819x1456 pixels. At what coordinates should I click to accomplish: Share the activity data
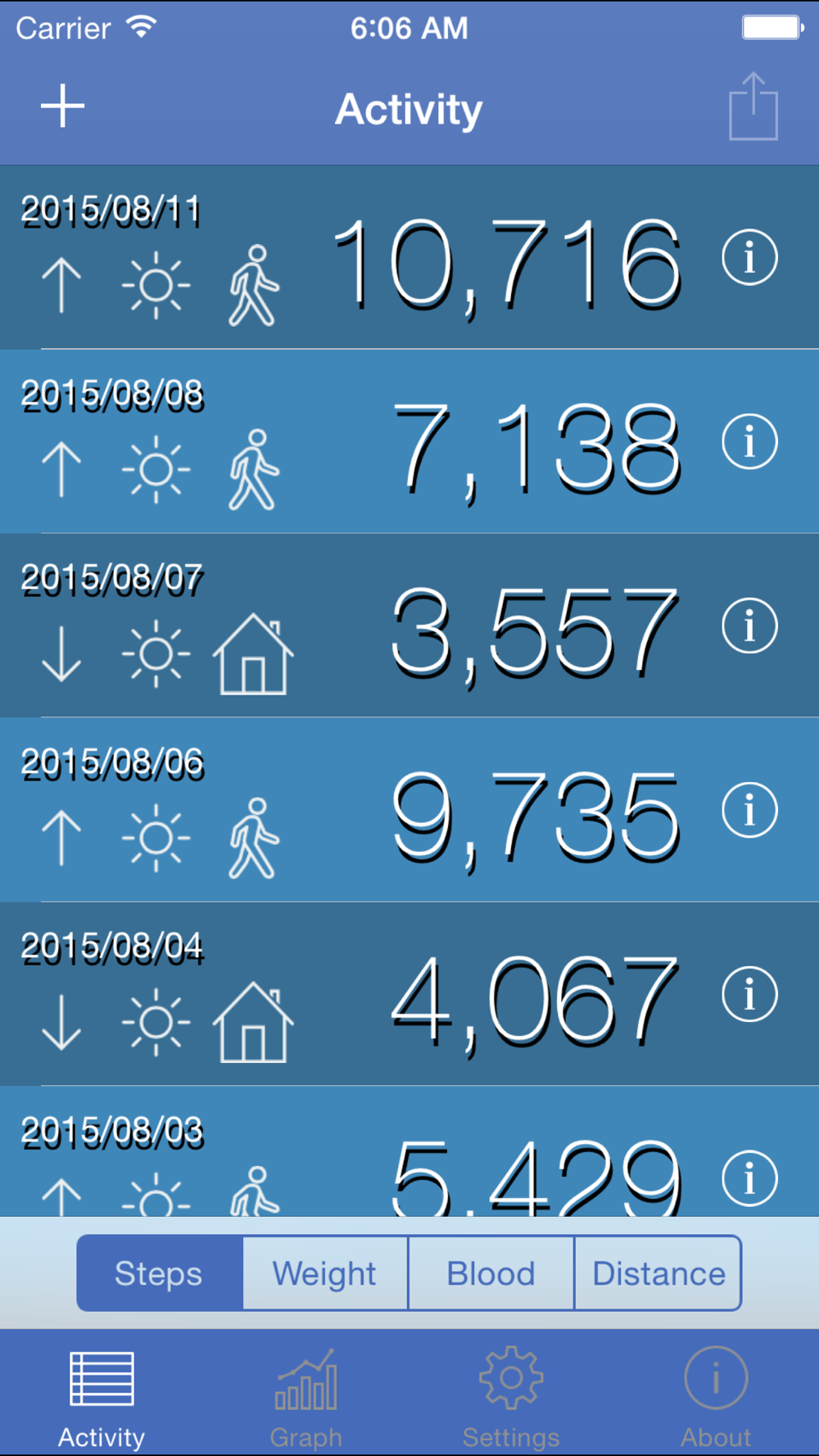click(x=753, y=107)
